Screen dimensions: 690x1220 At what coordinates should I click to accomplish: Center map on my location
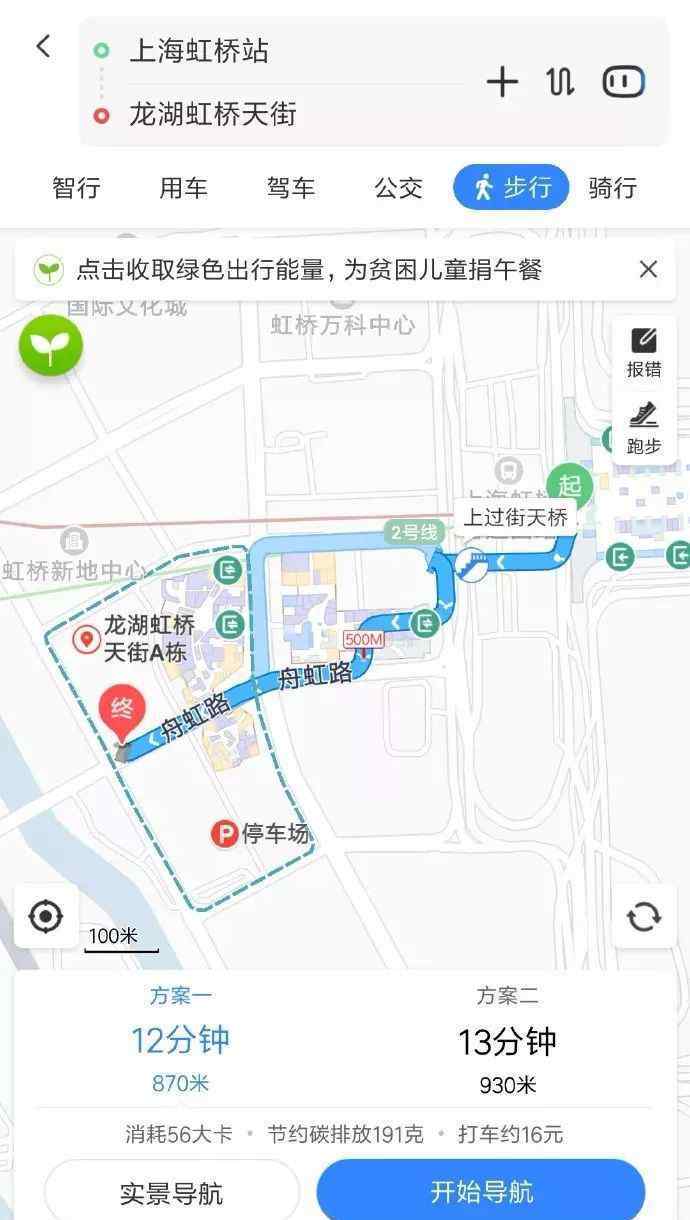point(46,916)
